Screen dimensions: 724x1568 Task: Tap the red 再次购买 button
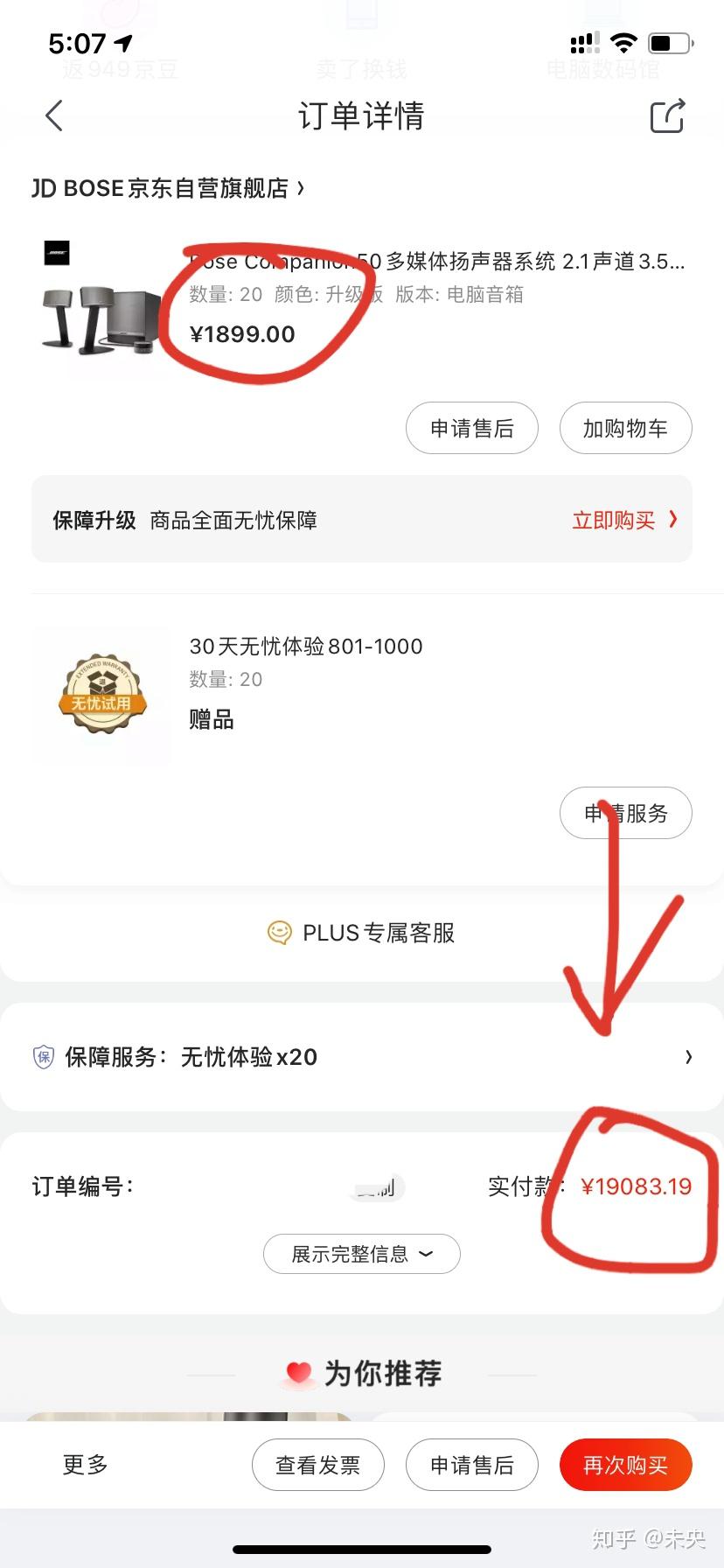(626, 1465)
